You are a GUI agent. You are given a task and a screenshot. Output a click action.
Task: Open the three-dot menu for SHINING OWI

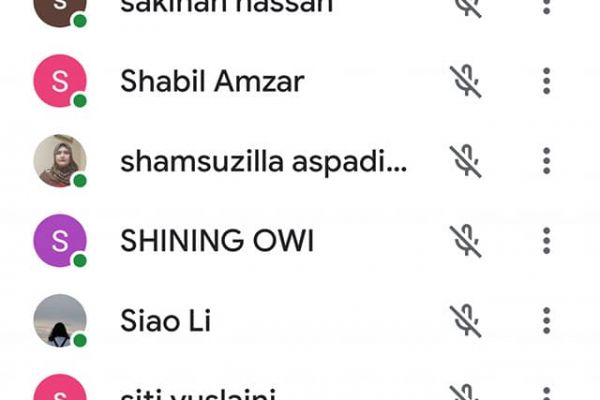coord(546,241)
